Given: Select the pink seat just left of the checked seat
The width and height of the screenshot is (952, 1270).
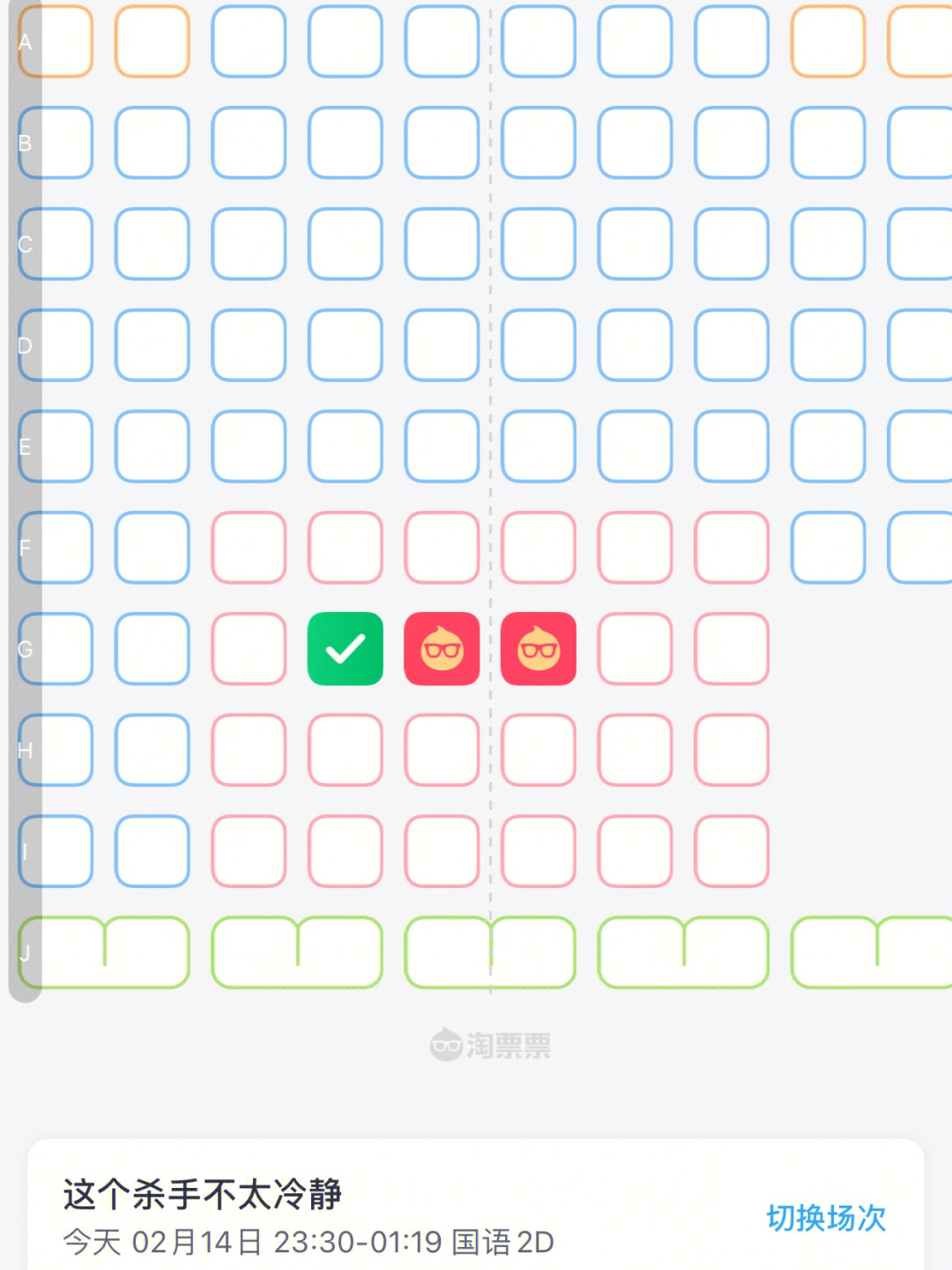Looking at the screenshot, I should pyautogui.click(x=249, y=649).
